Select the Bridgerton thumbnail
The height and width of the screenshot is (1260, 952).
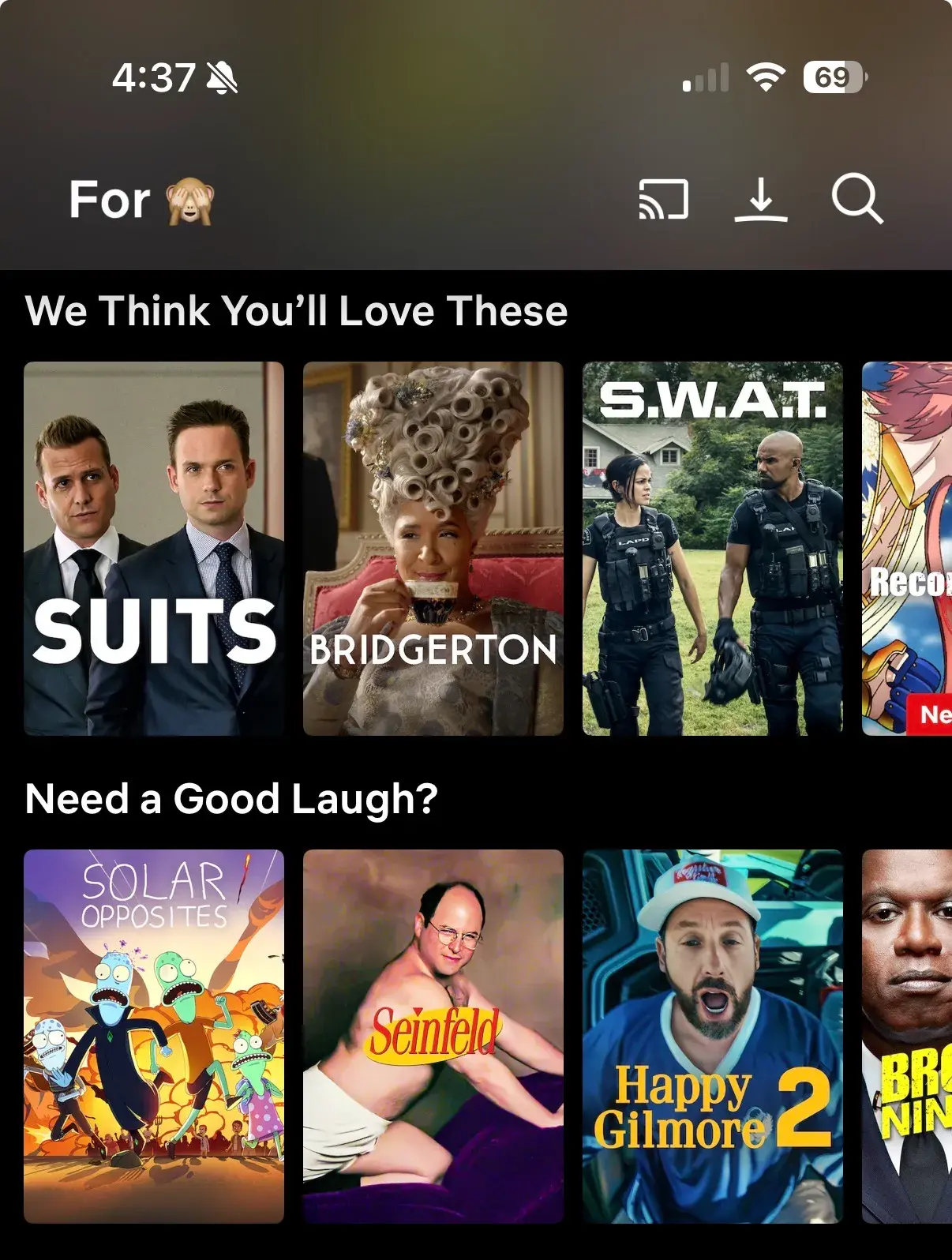[x=433, y=549]
